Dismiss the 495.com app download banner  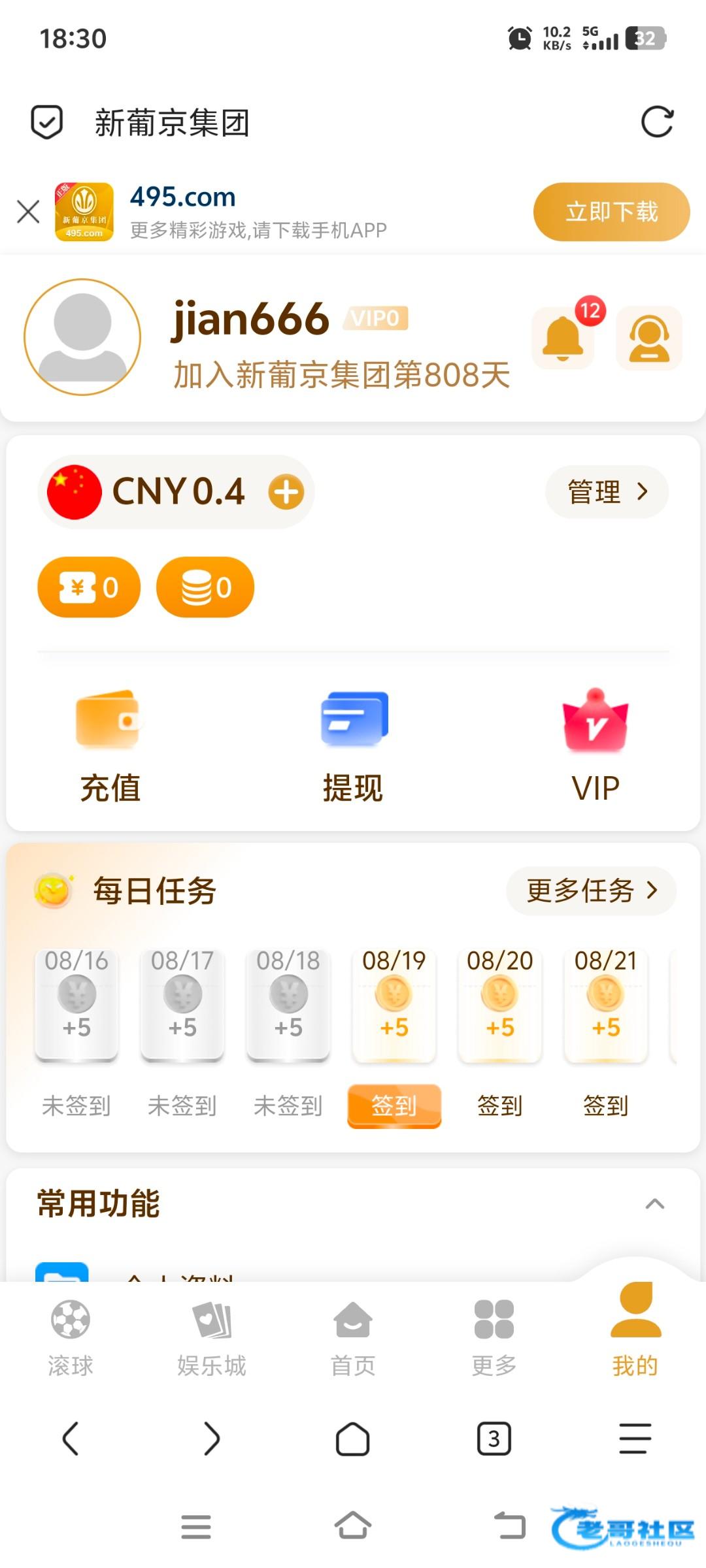pos(28,212)
